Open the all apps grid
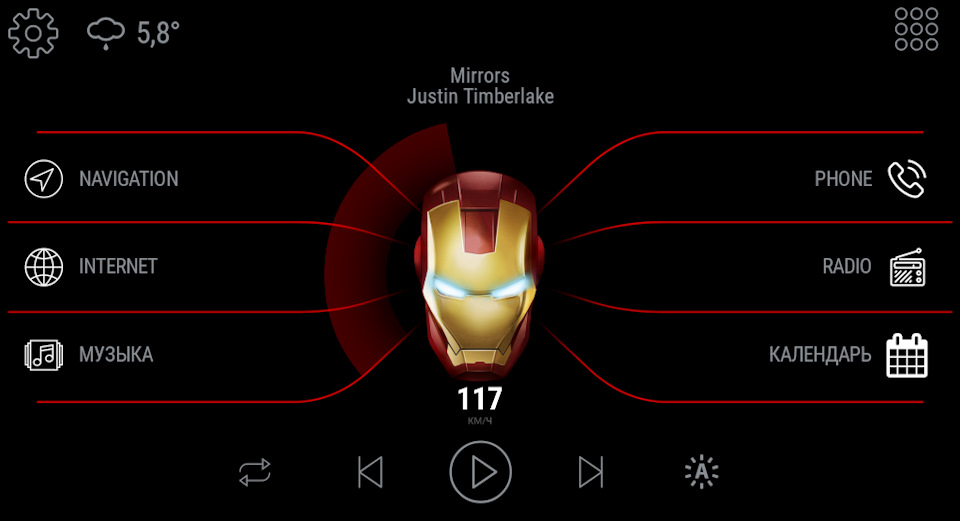Image resolution: width=960 pixels, height=521 pixels. (916, 30)
